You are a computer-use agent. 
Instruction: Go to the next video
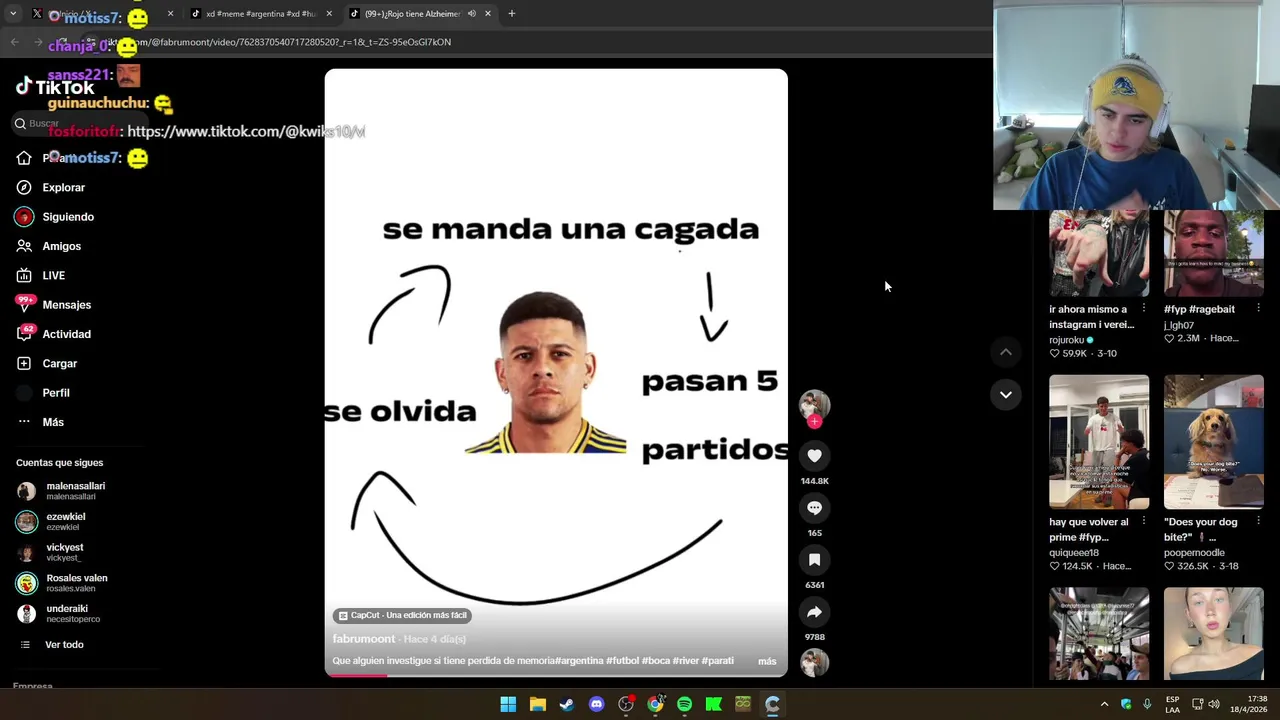1006,395
